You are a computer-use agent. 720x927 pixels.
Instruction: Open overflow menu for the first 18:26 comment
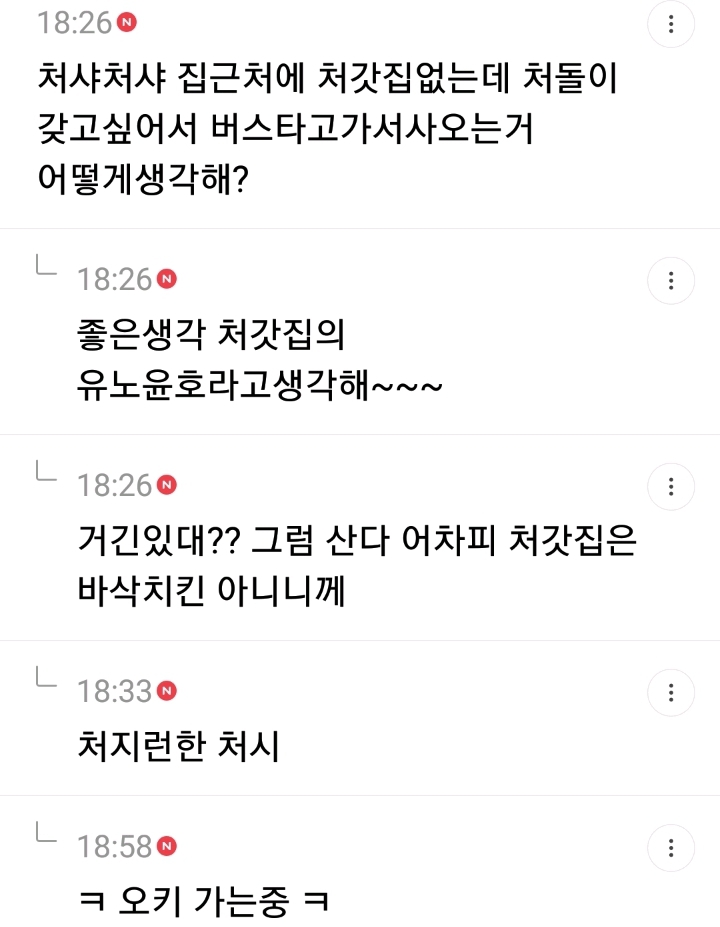pos(671,24)
